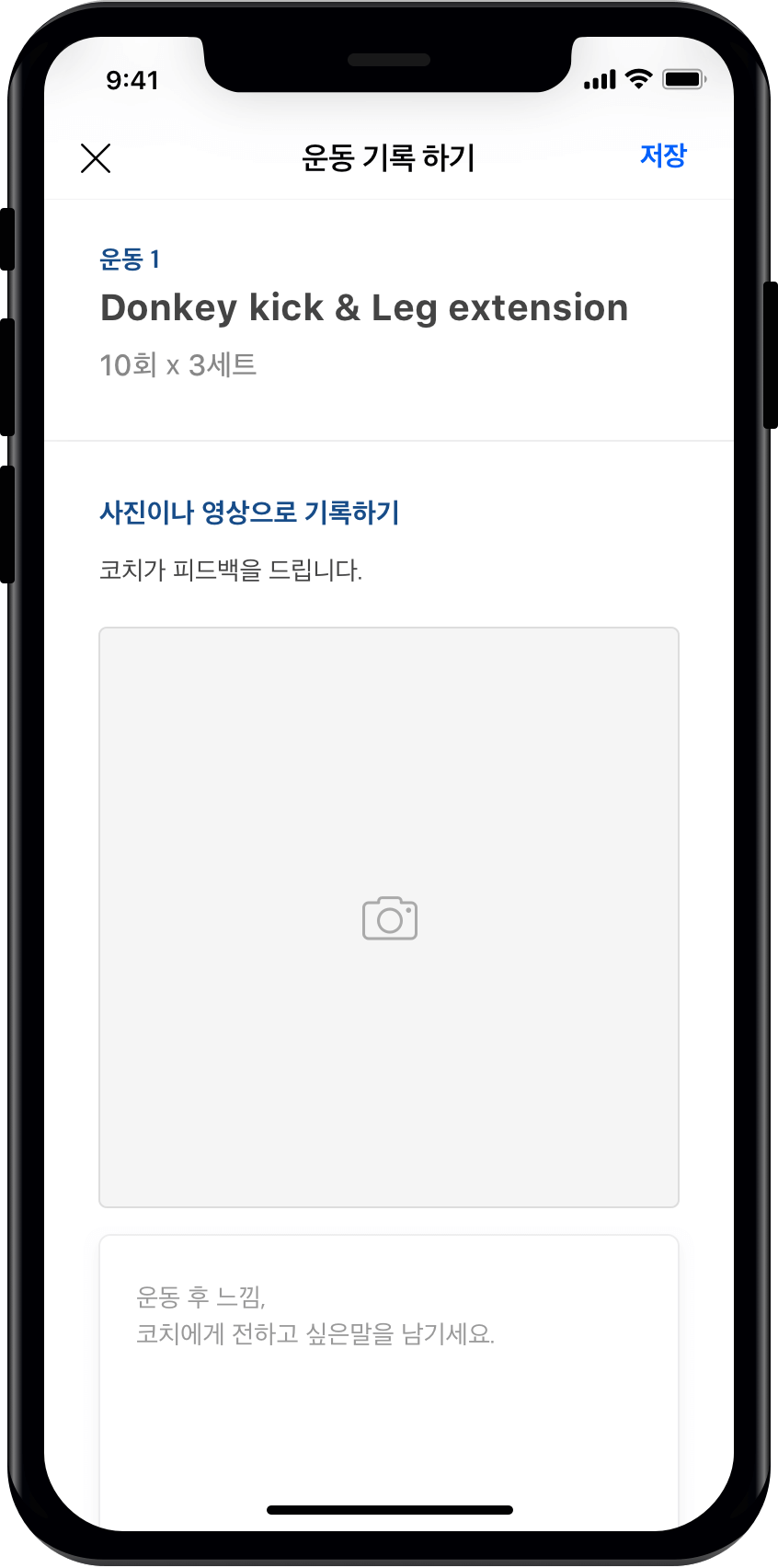
Task: Close the workout record screen
Action: point(96,158)
